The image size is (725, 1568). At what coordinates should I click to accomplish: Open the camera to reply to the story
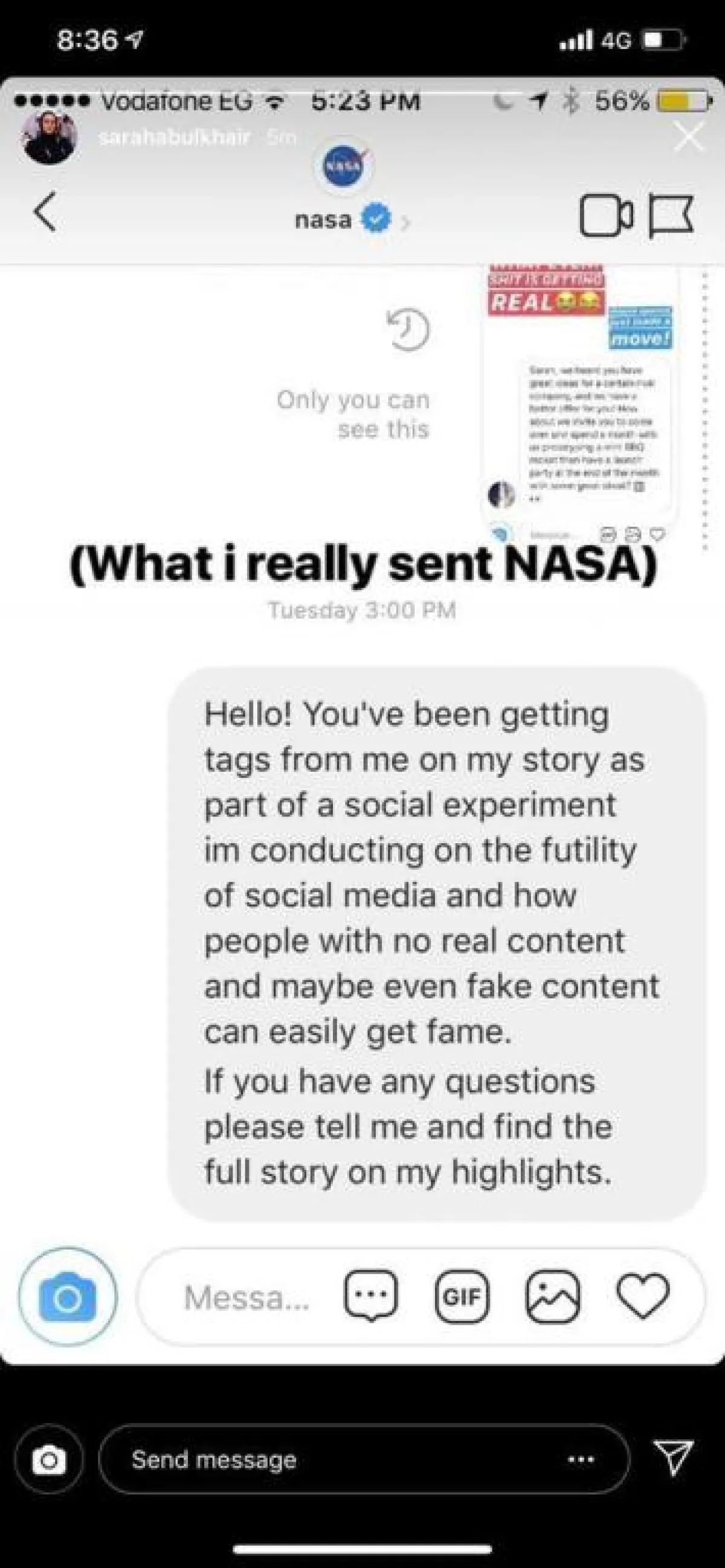pyautogui.click(x=49, y=1460)
